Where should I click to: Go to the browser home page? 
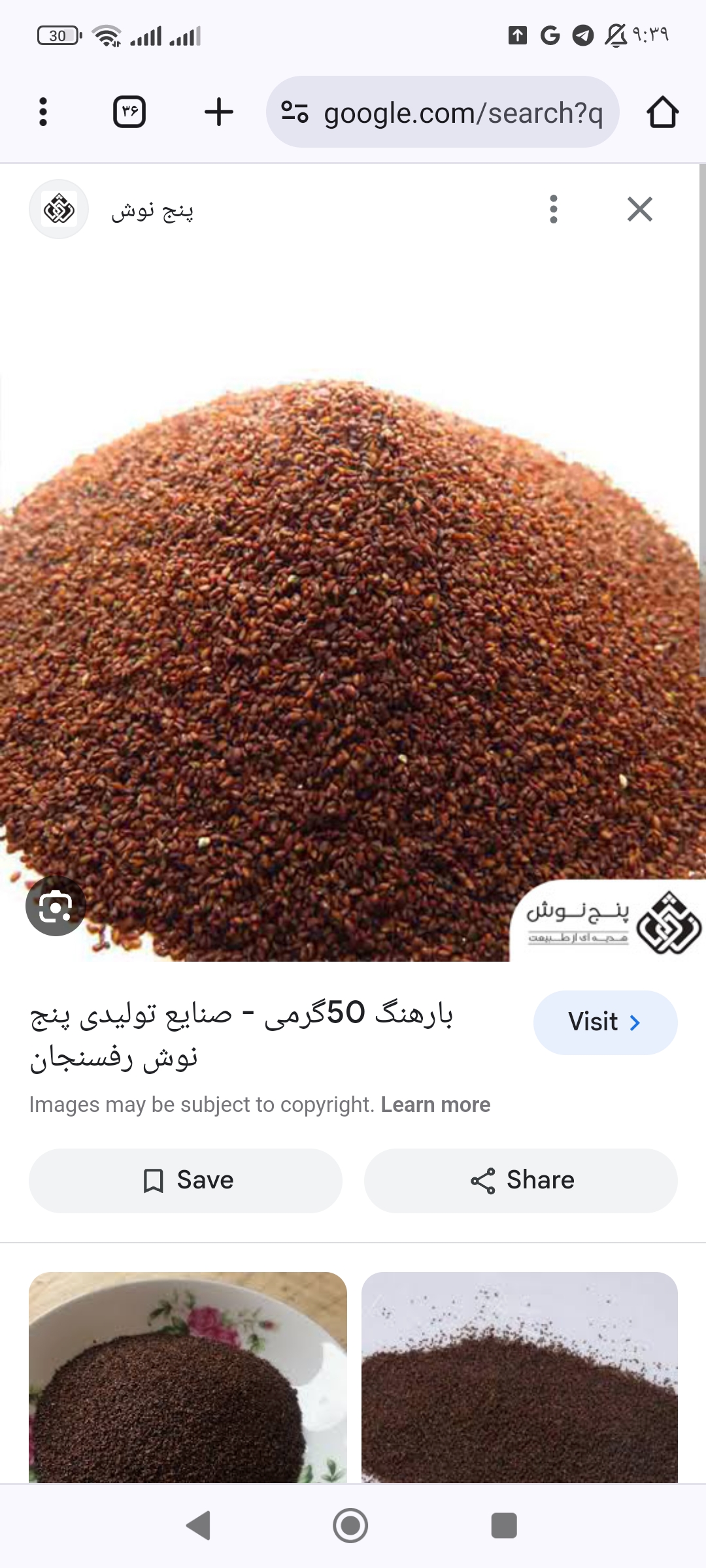pyautogui.click(x=662, y=112)
